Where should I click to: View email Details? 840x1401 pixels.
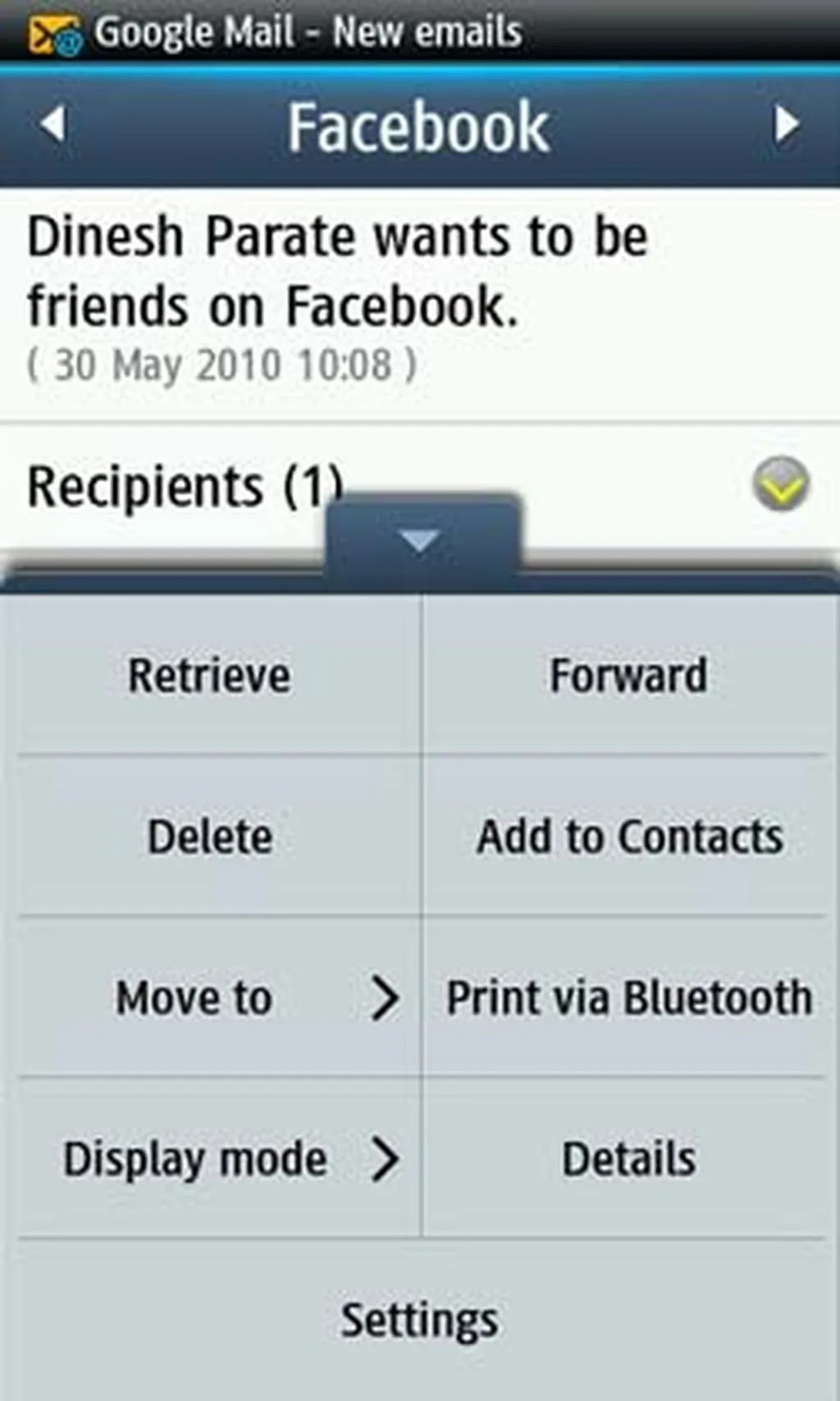pos(628,1158)
